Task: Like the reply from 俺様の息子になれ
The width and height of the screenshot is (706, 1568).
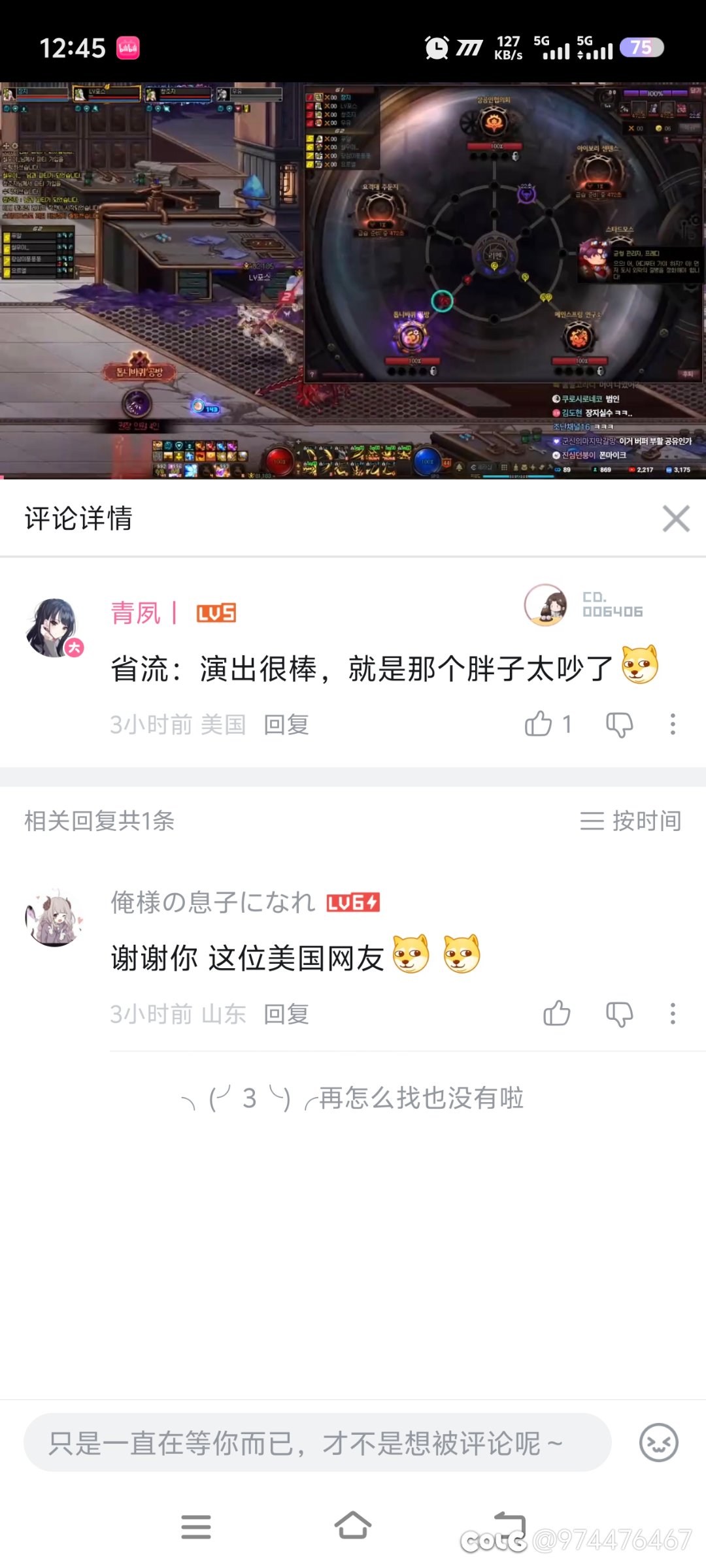Action: 556,1013
